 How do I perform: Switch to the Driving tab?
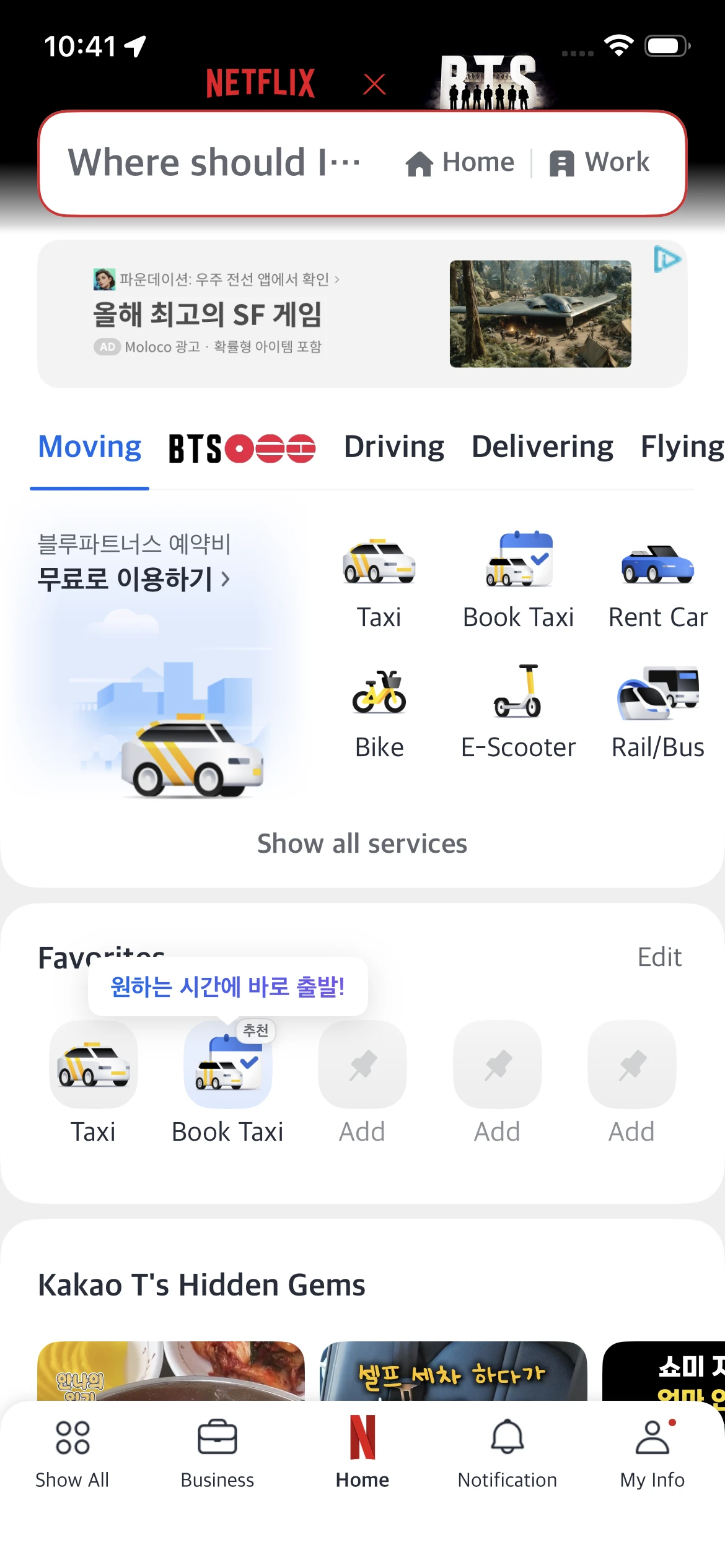[x=395, y=446]
